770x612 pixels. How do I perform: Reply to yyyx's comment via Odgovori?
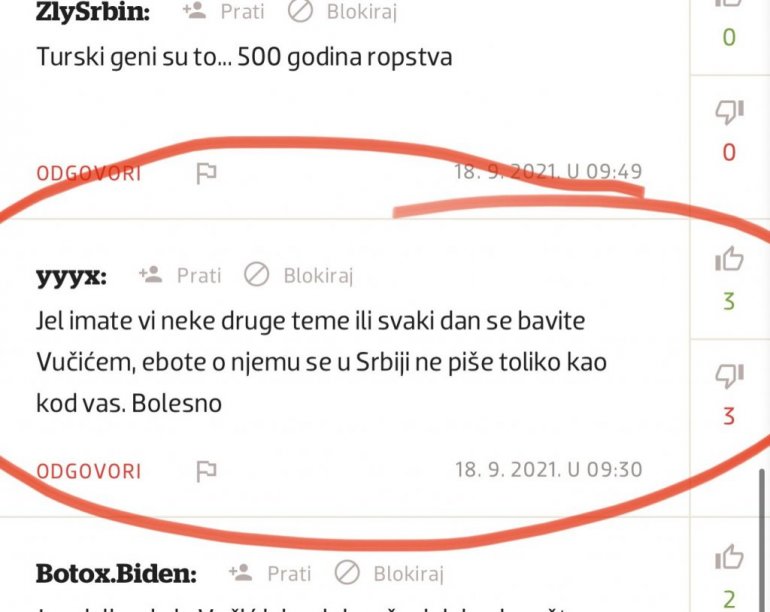[89, 470]
